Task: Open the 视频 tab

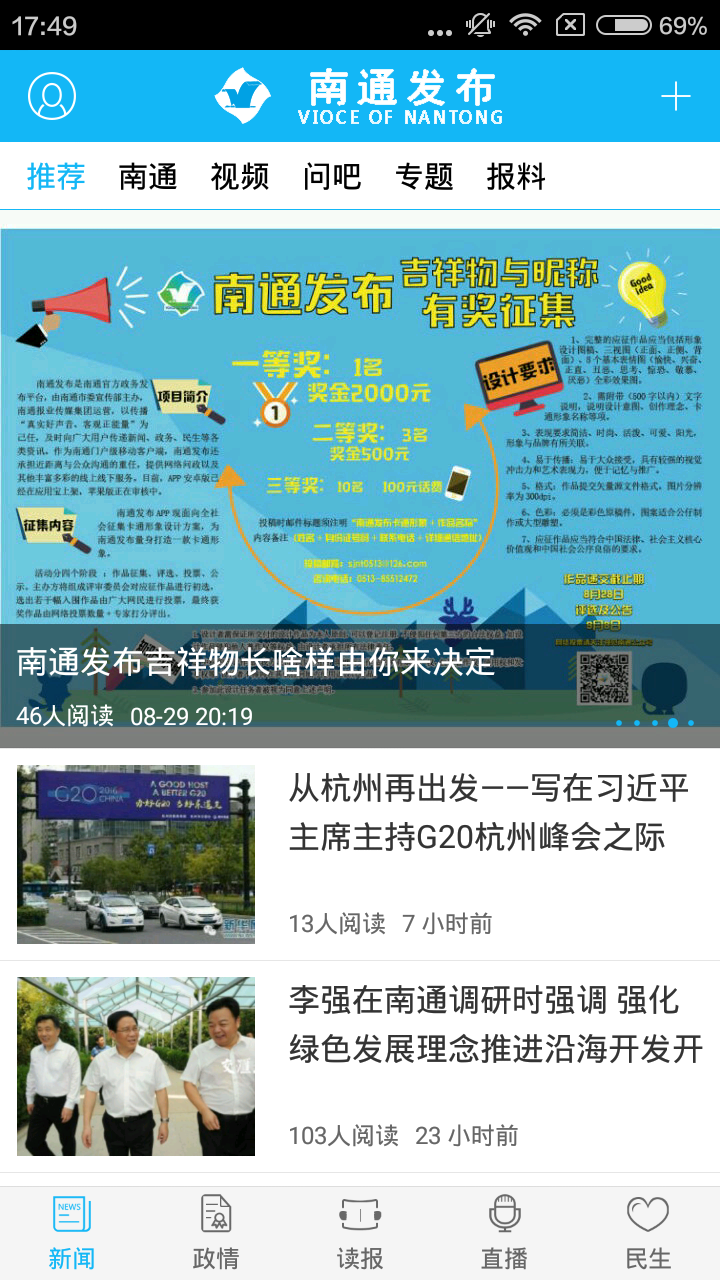Action: [x=240, y=176]
